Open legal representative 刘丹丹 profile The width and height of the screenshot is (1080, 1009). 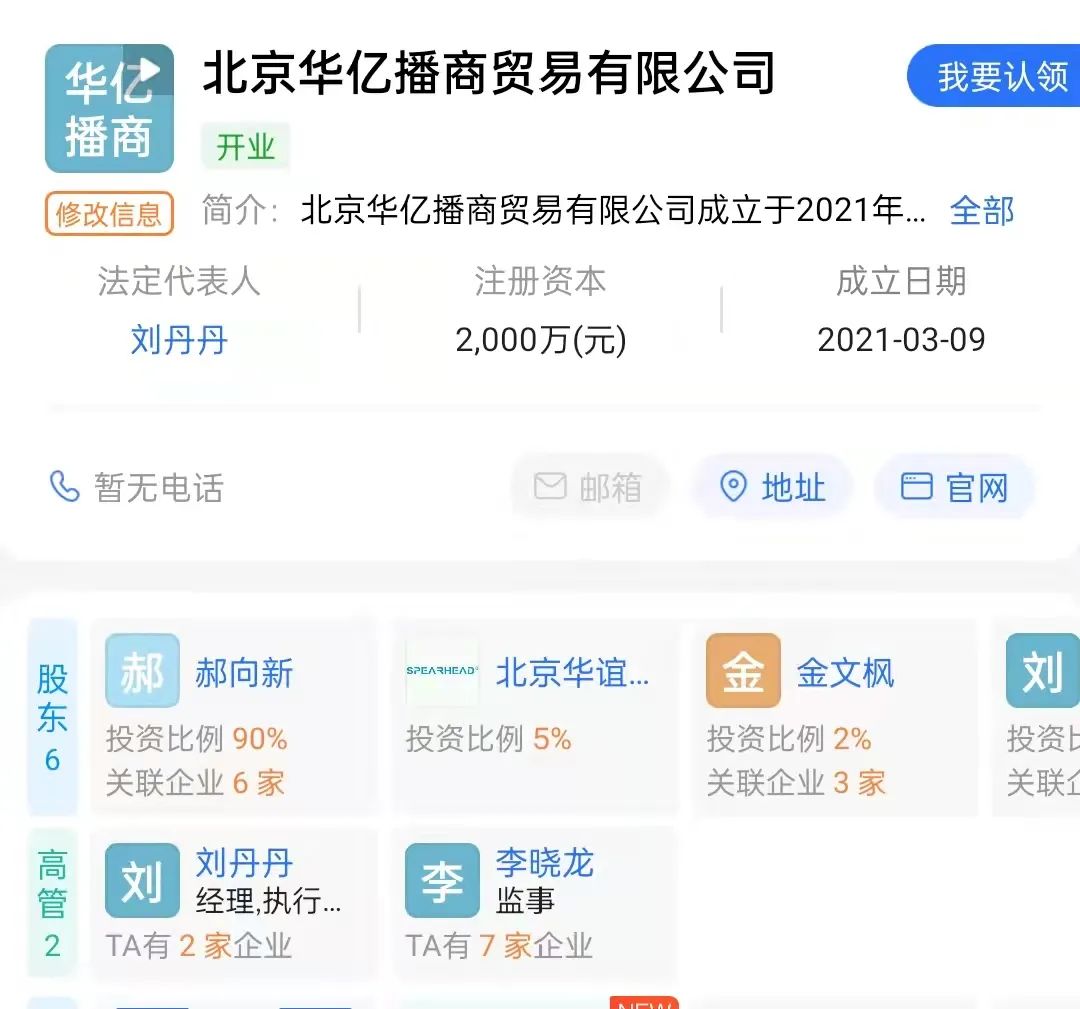coord(179,340)
